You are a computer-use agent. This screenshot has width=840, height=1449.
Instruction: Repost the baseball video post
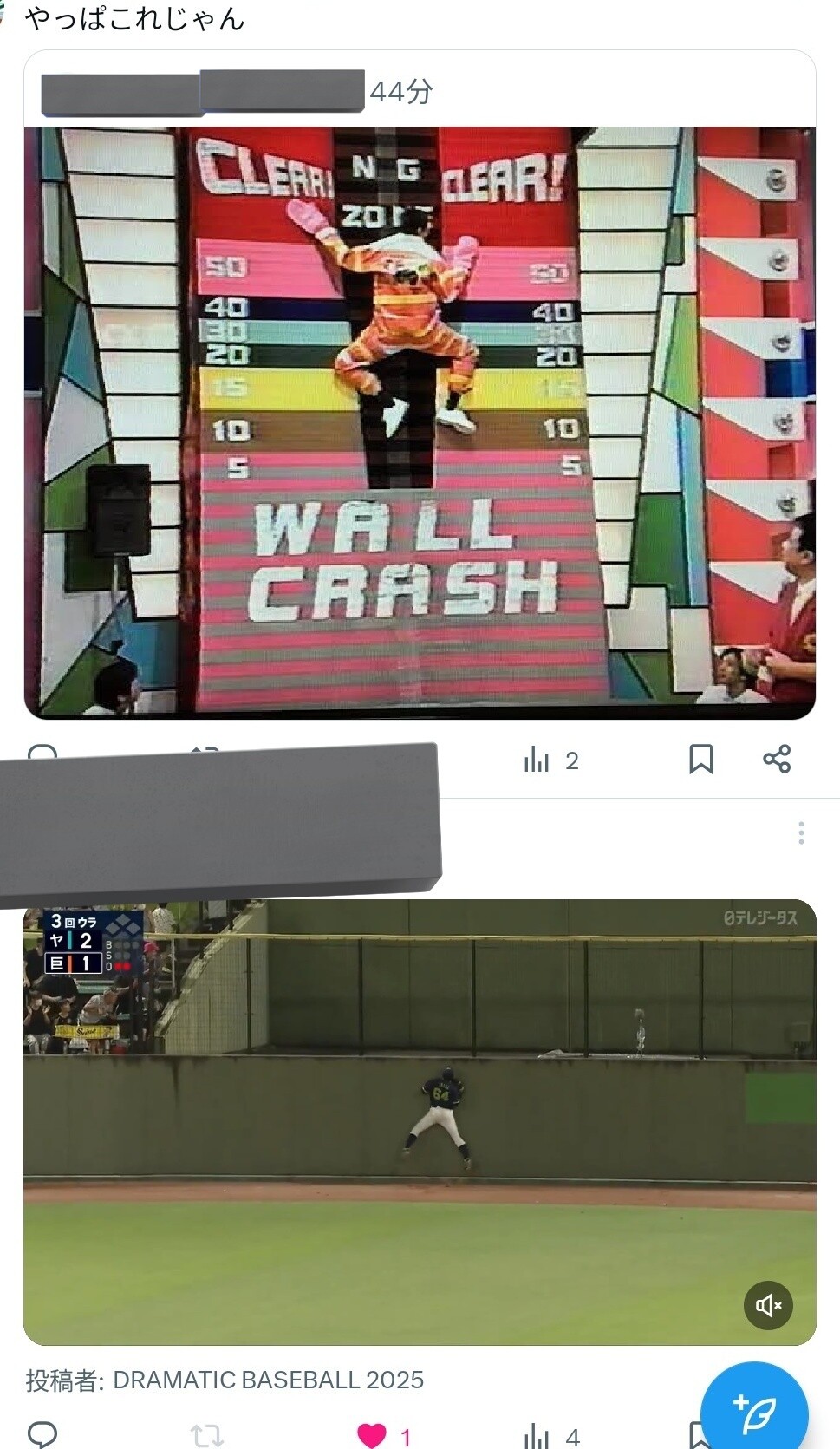click(206, 1436)
